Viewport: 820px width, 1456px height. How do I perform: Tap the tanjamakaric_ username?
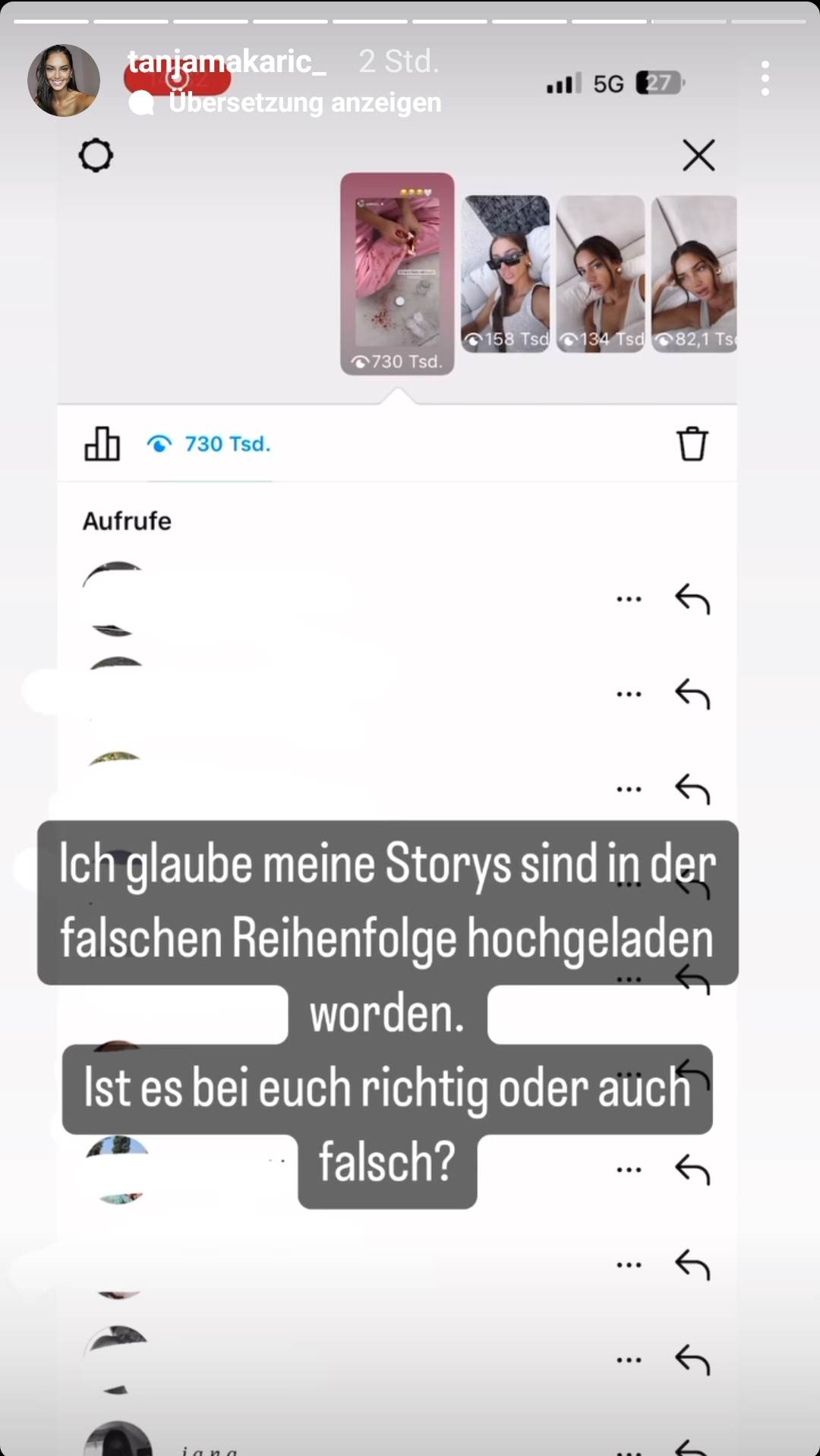click(x=226, y=61)
